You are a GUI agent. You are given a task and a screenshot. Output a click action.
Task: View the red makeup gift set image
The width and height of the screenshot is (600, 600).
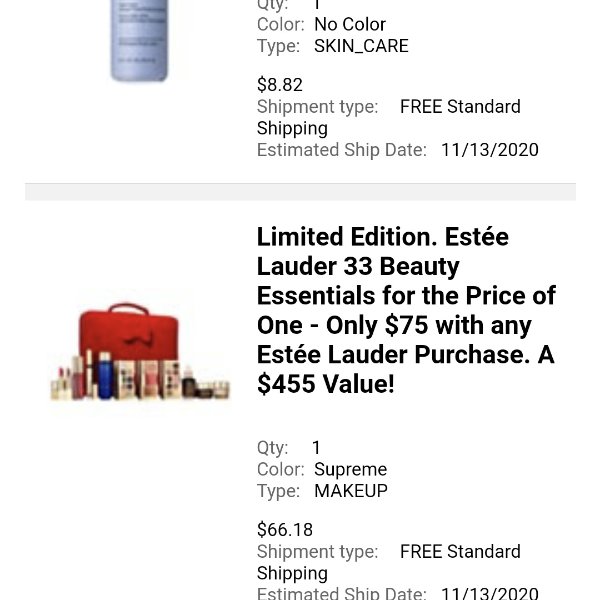tap(140, 352)
